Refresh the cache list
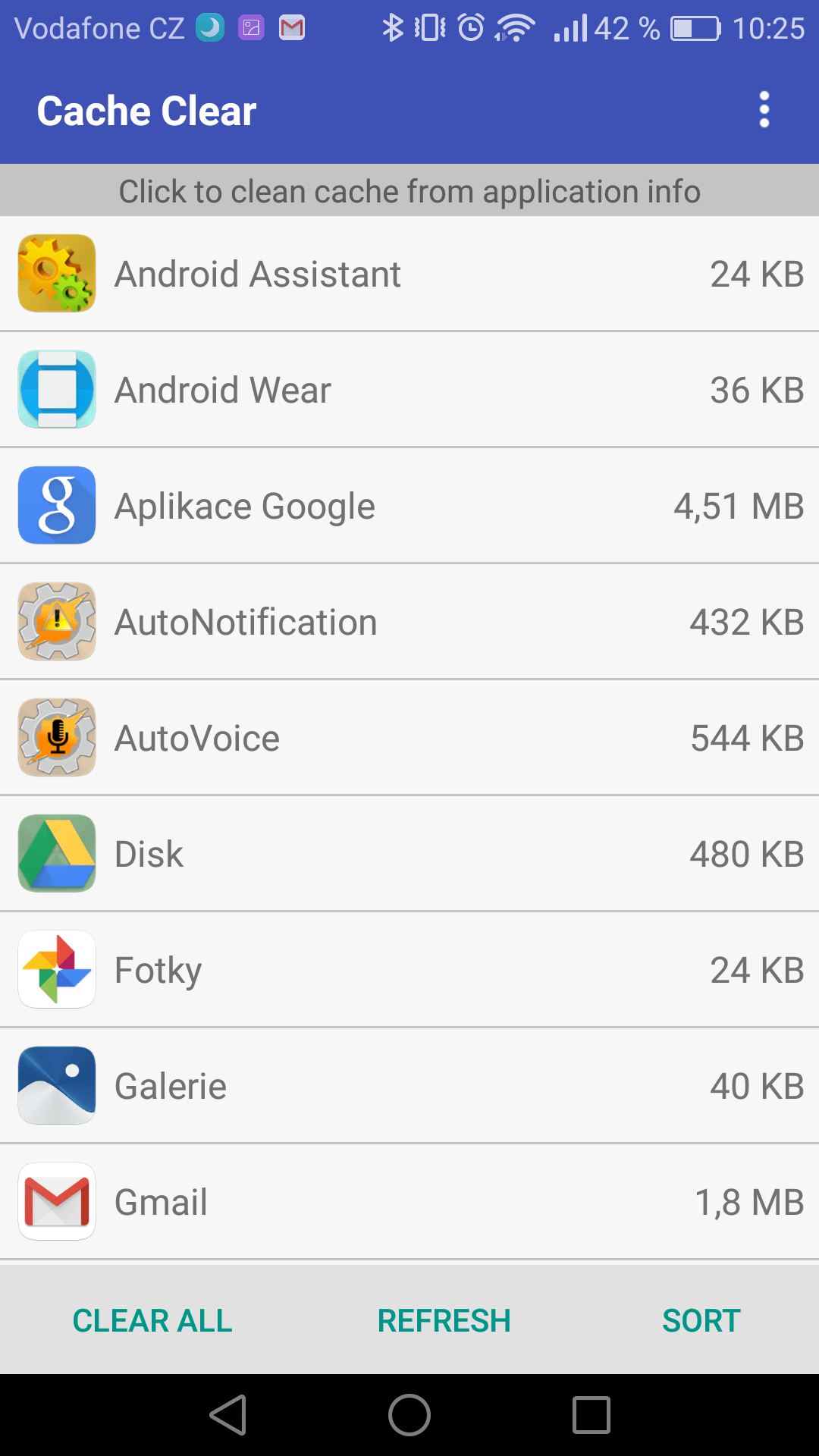This screenshot has height=1456, width=819. coord(444,1320)
